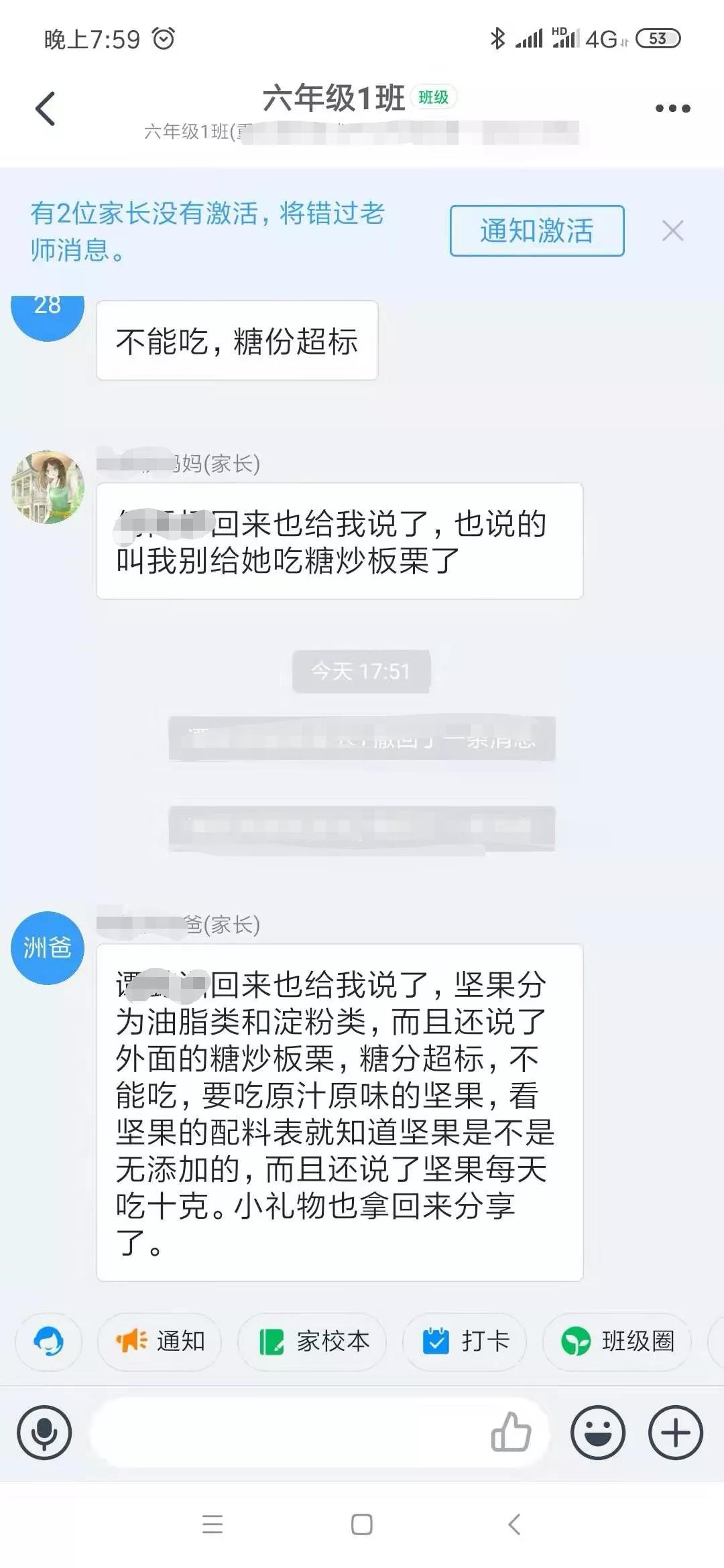Image resolution: width=724 pixels, height=1568 pixels.
Task: Dismiss the parent activation banner
Action: point(672,231)
